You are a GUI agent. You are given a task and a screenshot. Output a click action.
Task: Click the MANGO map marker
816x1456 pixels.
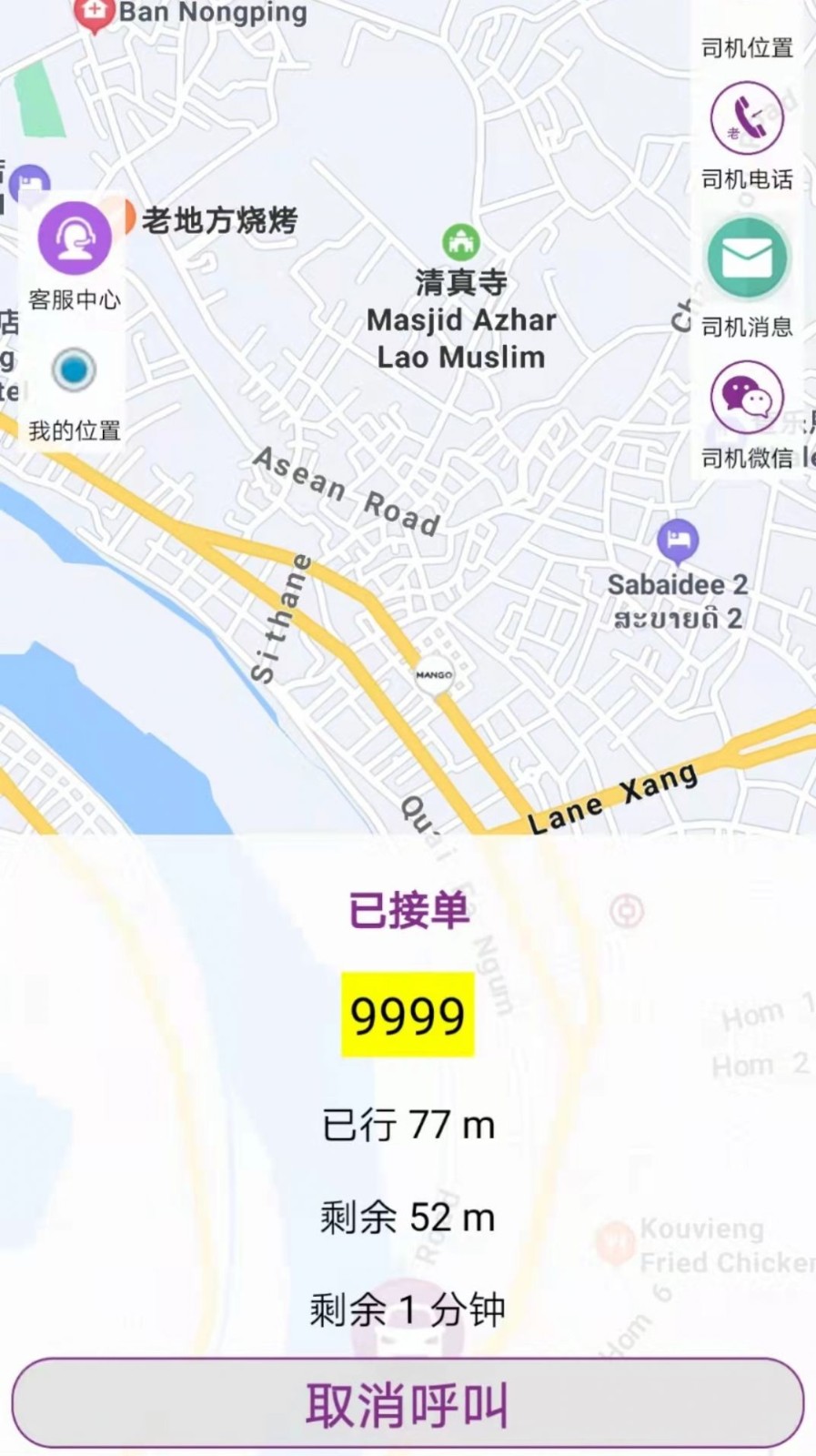pyautogui.click(x=434, y=673)
